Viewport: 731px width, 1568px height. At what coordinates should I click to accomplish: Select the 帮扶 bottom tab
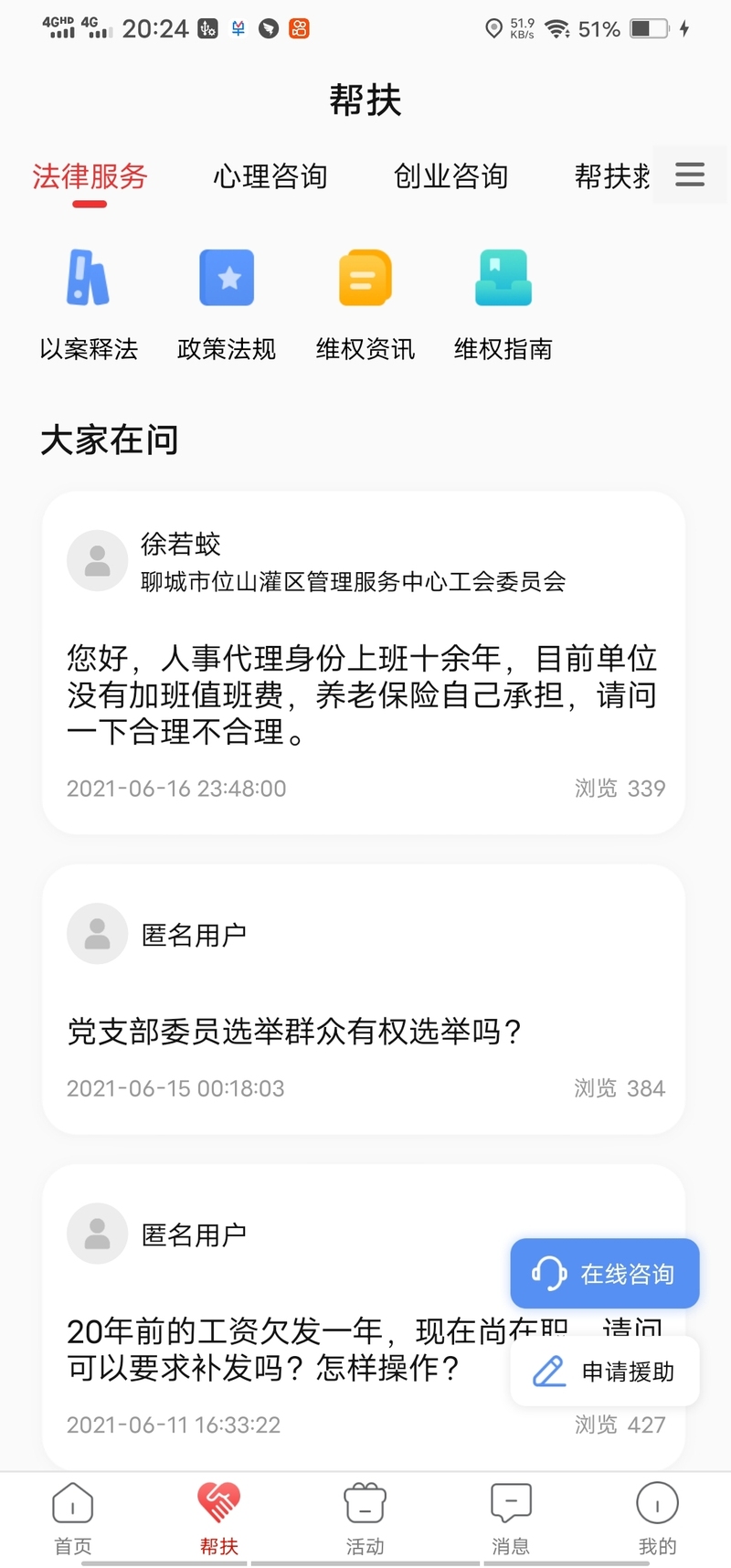[x=219, y=1519]
